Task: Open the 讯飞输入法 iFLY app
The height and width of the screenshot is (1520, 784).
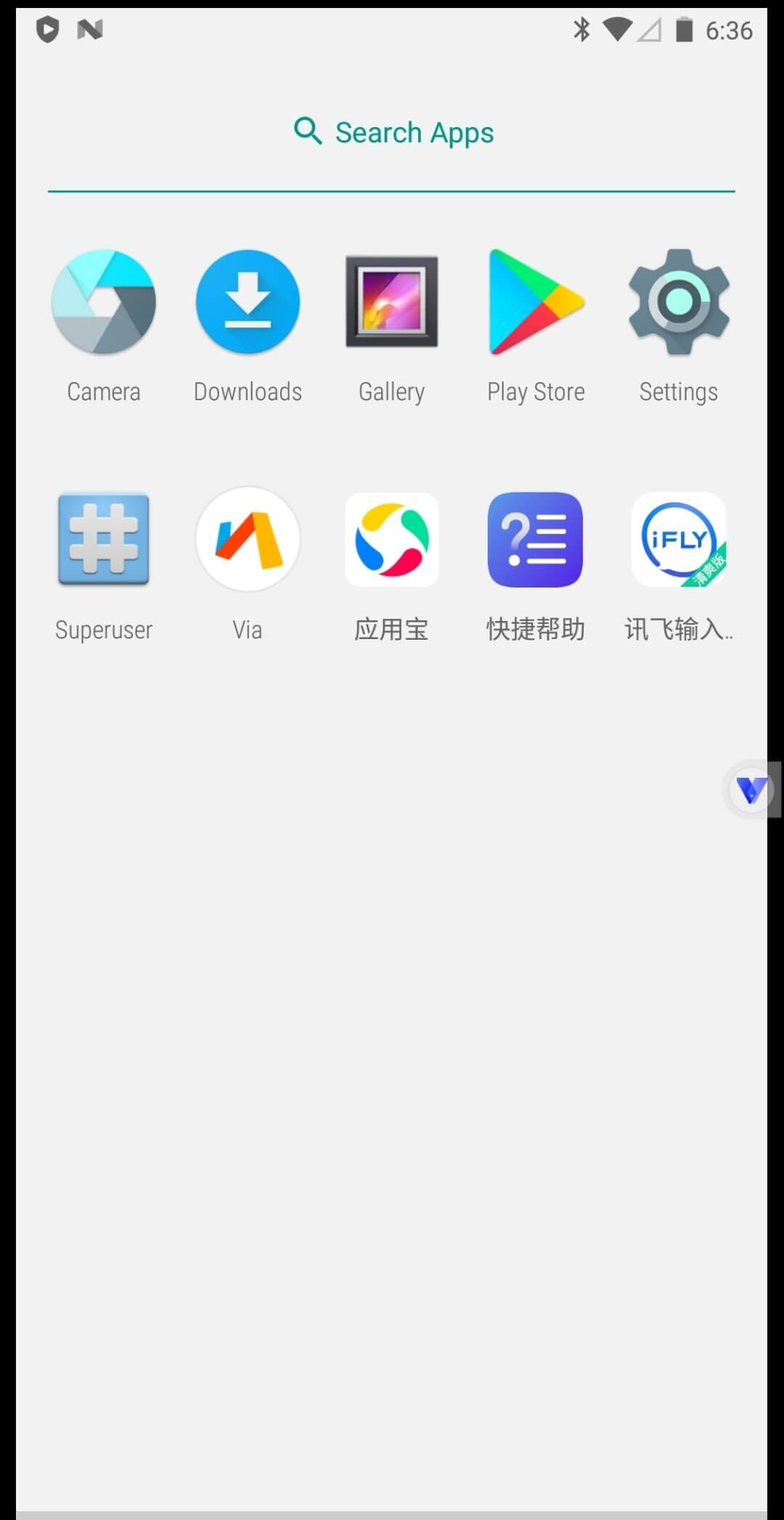Action: pos(679,540)
